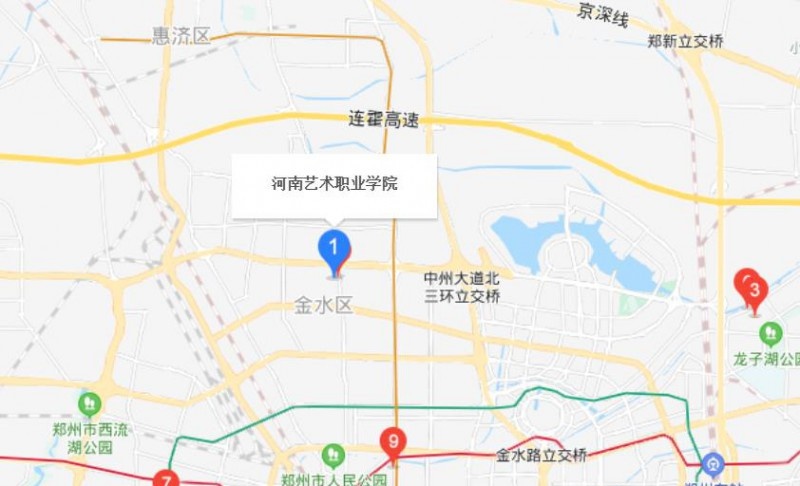Open the 河南艺术职业学院 info bubble

(334, 185)
